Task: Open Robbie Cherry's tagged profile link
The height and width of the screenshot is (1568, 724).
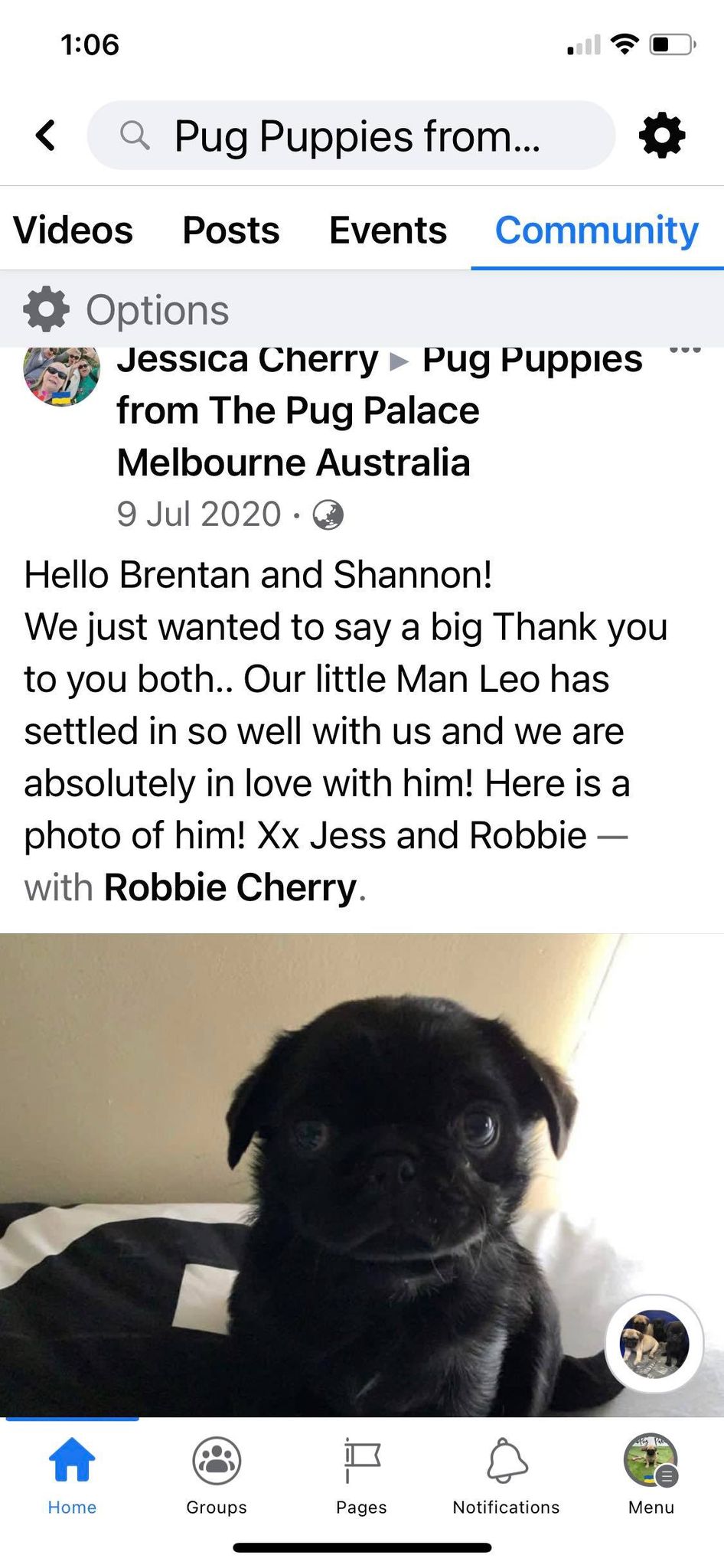Action: (x=230, y=887)
